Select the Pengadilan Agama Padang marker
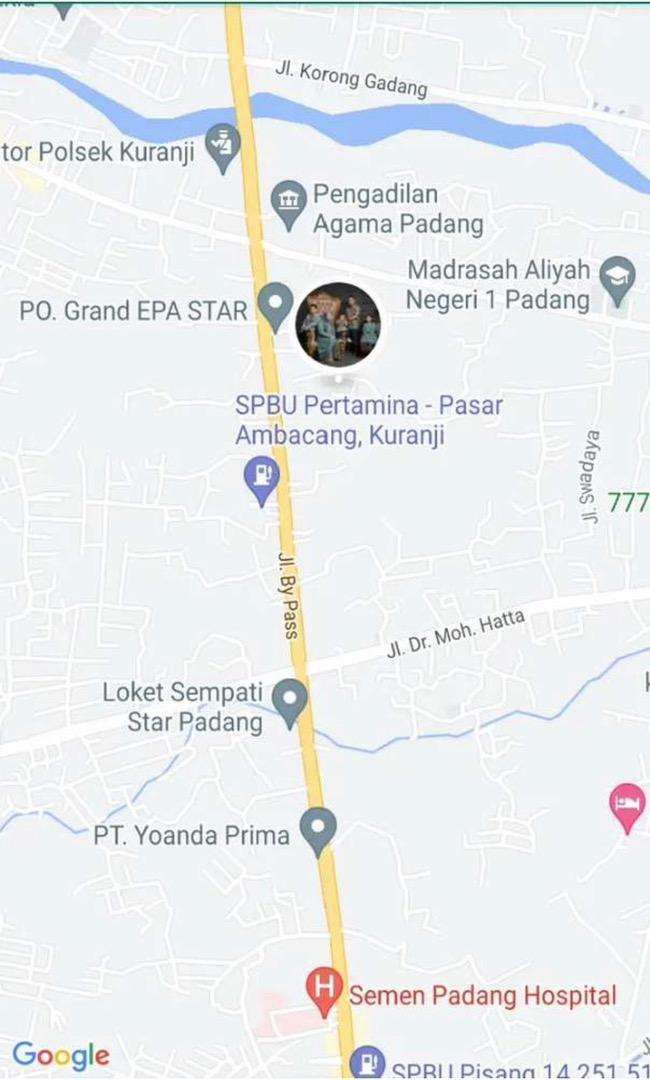Viewport: 650px width, 1080px height. click(289, 202)
